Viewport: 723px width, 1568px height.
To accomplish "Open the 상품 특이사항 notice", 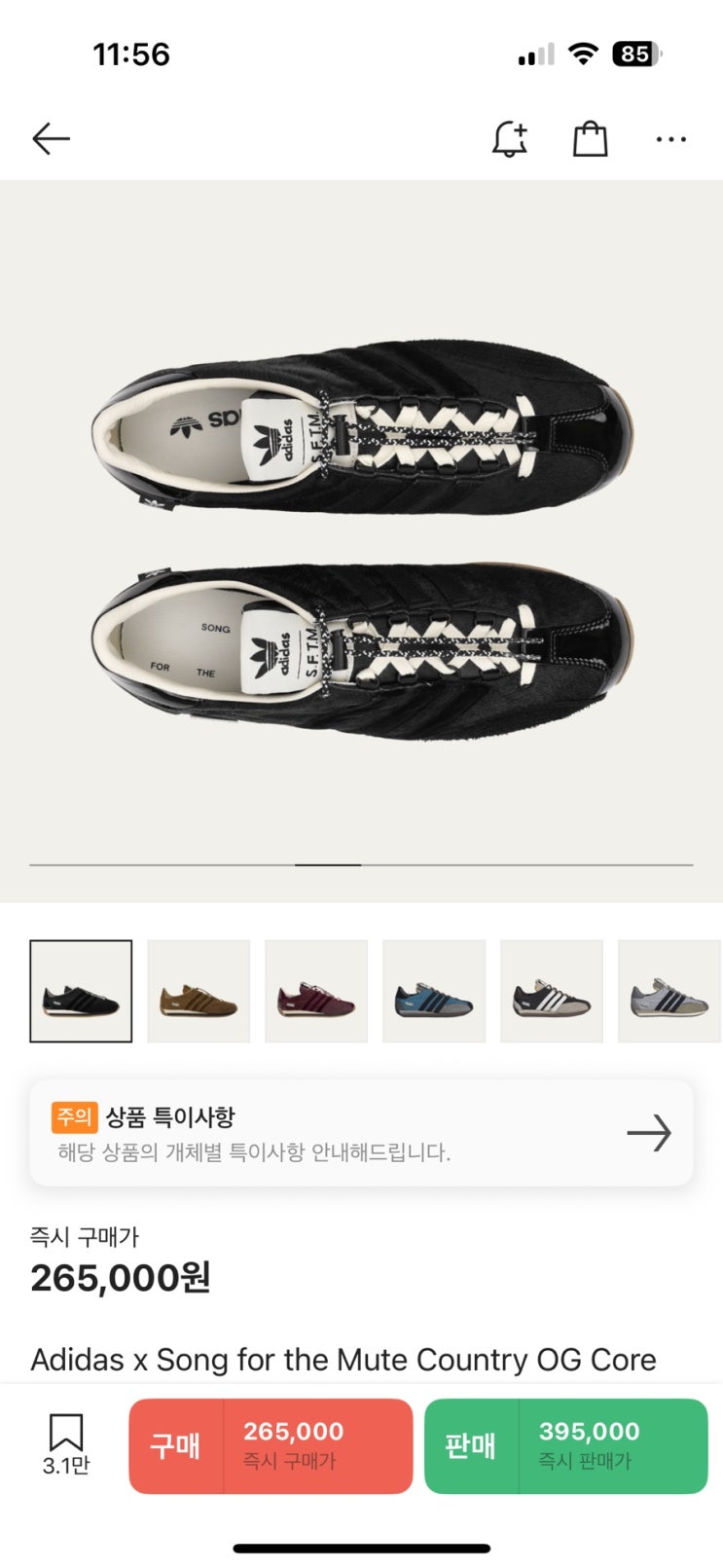I will coord(361,1133).
